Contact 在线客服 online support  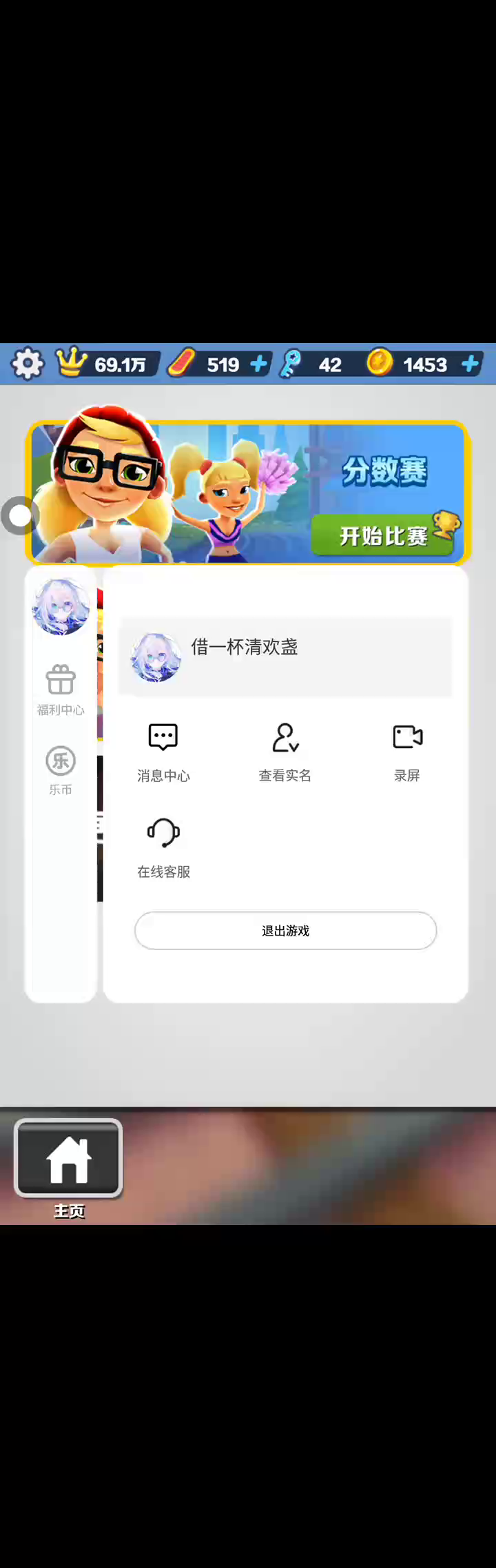[163, 847]
